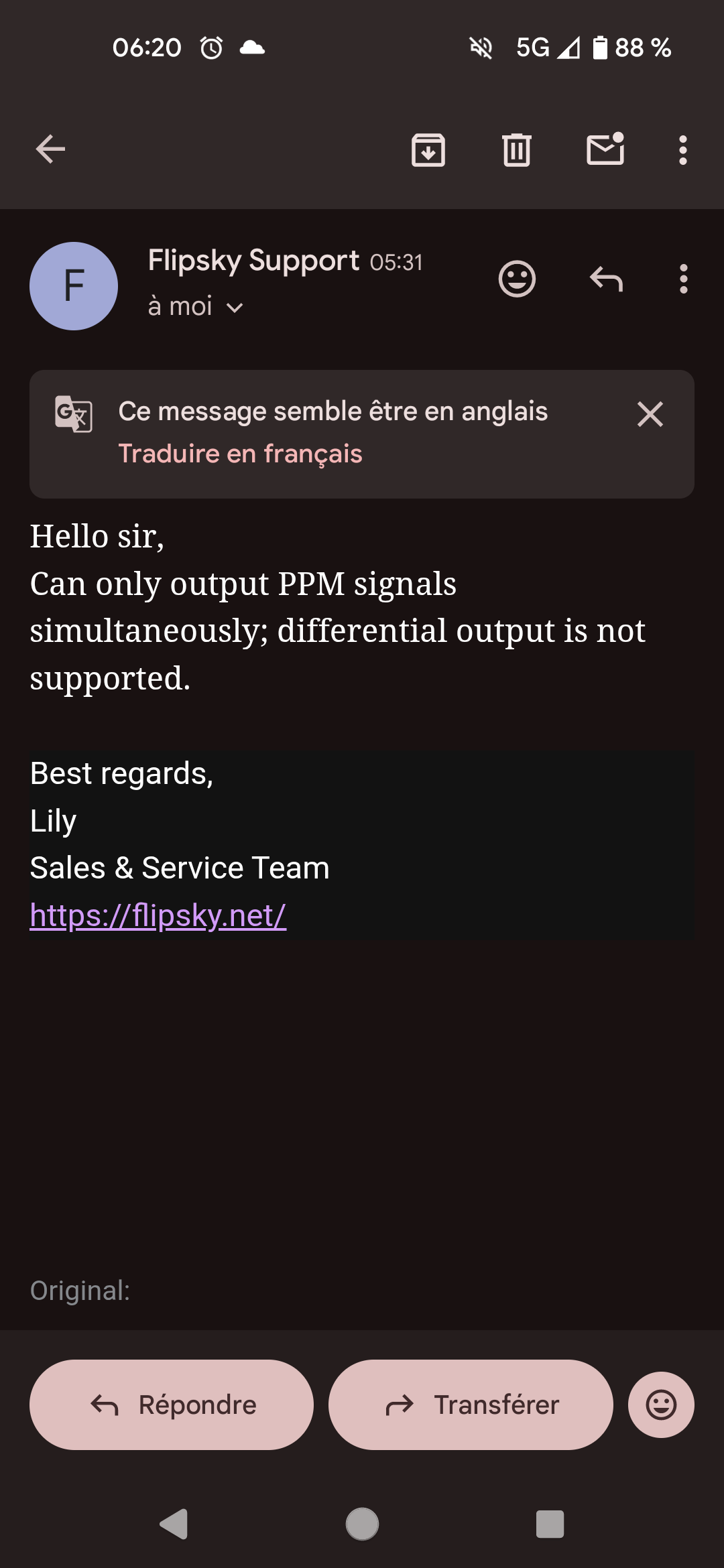Mark the email as unread
The width and height of the screenshot is (724, 1568).
(605, 149)
